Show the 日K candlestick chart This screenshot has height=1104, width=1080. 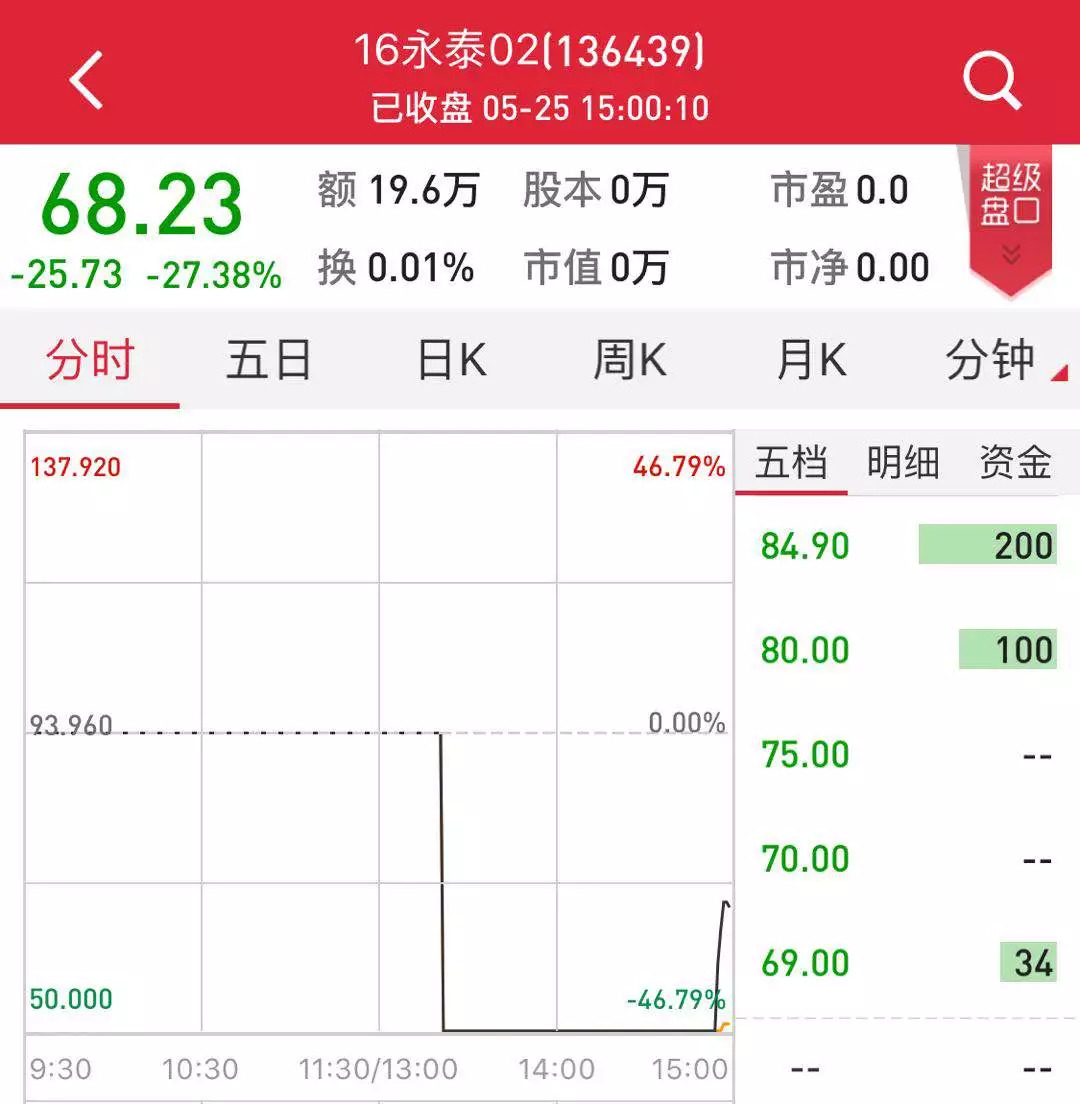(451, 360)
